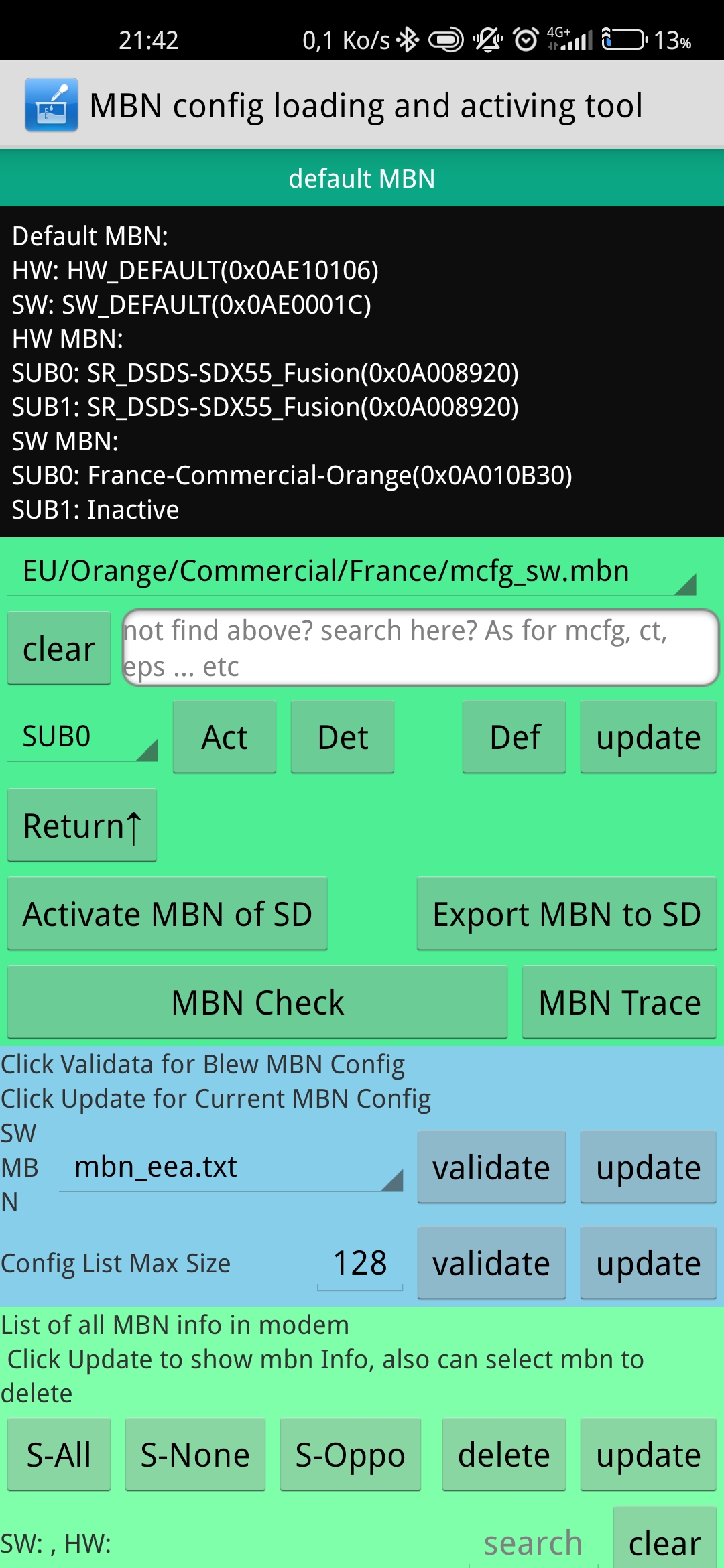The height and width of the screenshot is (1568, 724).
Task: Activate MBN of SD
Action: coord(167,914)
